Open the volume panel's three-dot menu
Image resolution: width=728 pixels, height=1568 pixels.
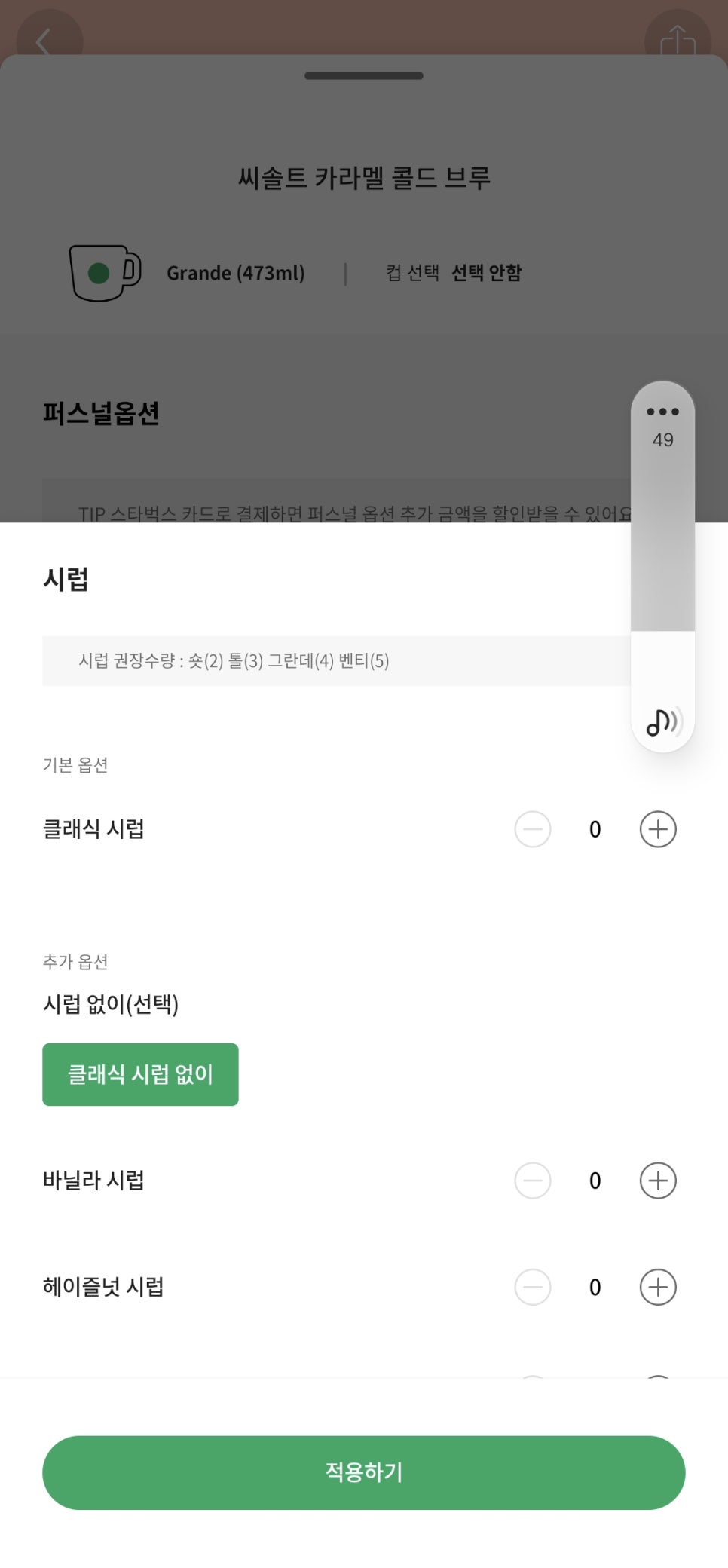662,412
